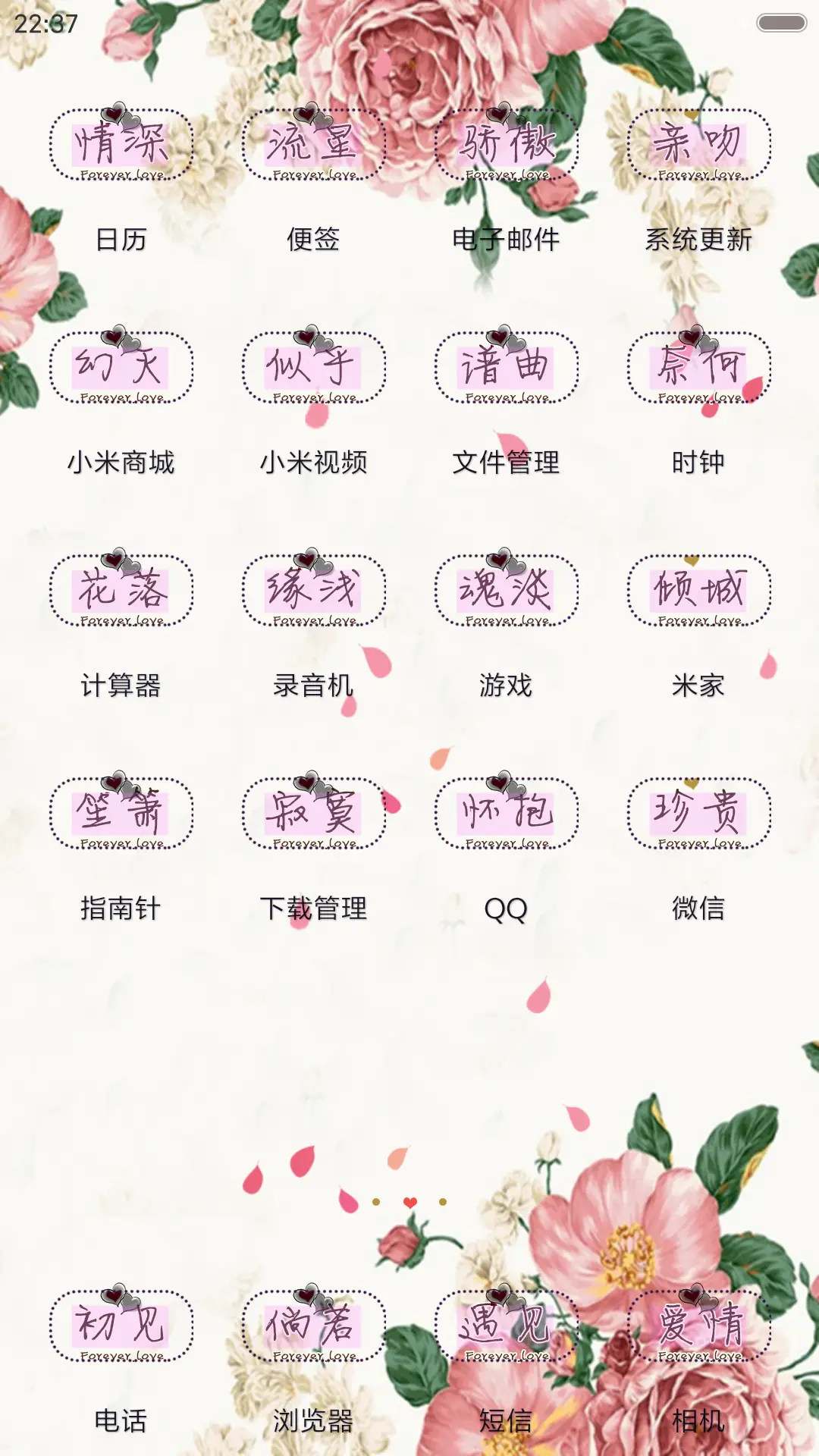Open the 短信 Messages app
The width and height of the screenshot is (819, 1456).
507,1321
